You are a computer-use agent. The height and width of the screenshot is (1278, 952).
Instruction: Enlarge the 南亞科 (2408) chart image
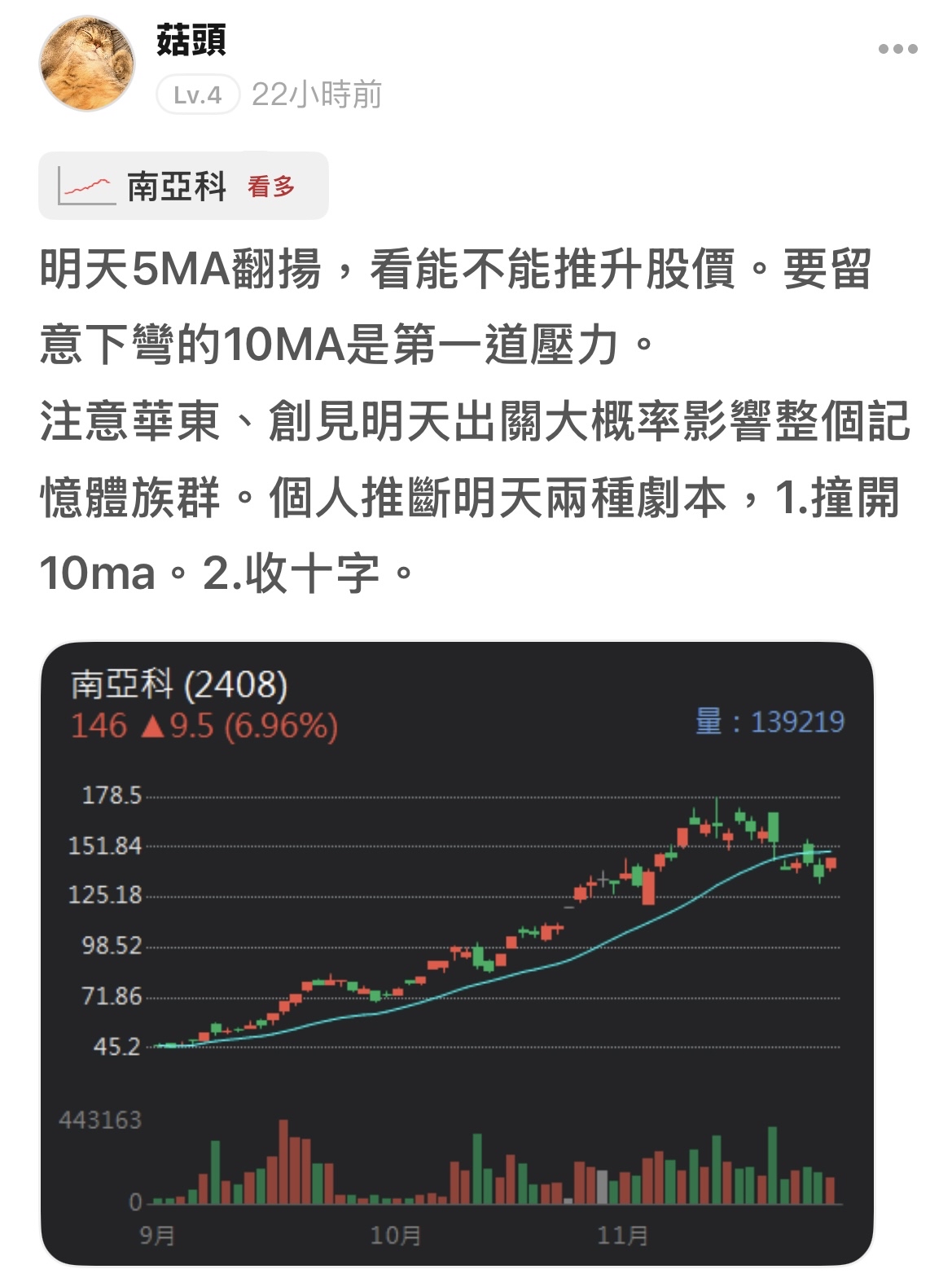[x=457, y=953]
